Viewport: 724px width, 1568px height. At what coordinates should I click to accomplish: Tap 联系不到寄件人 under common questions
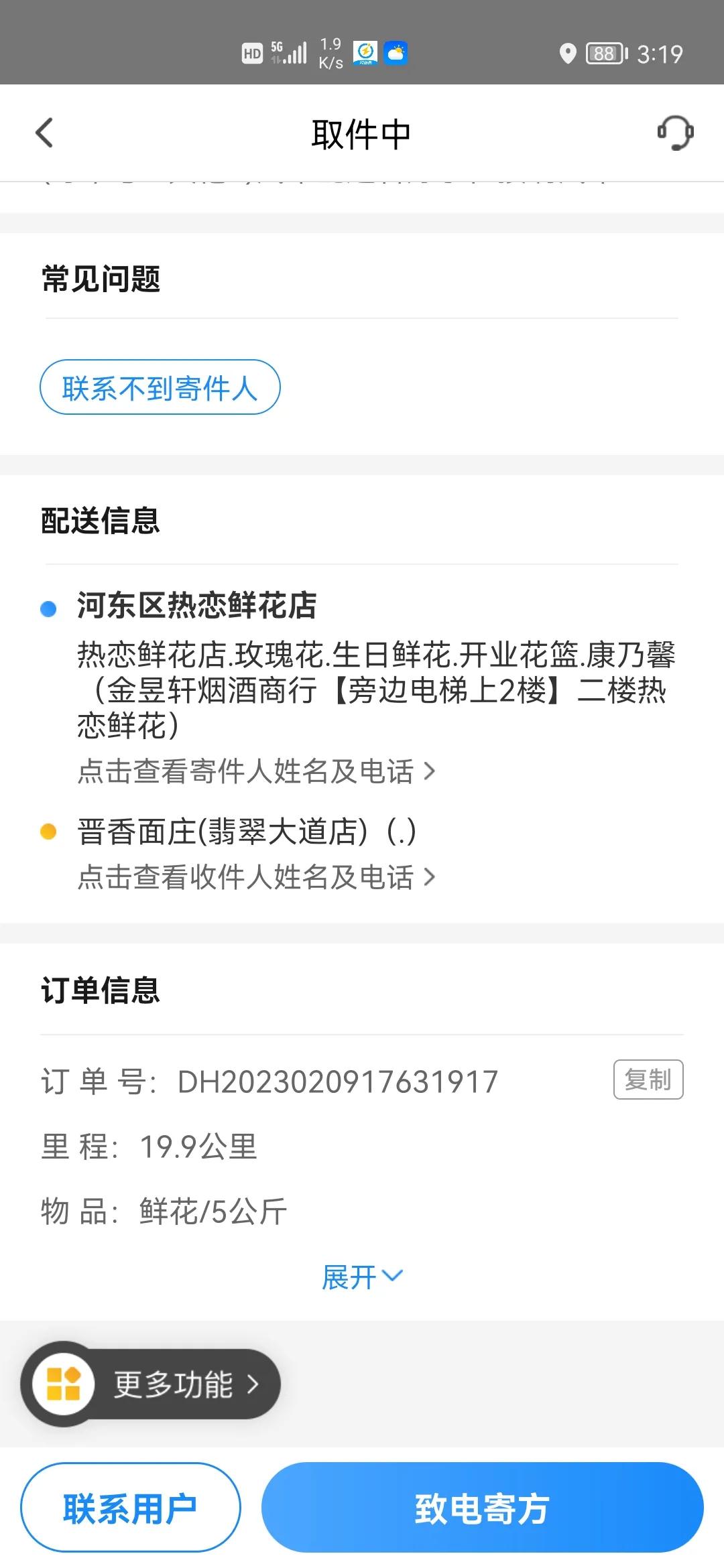point(161,387)
